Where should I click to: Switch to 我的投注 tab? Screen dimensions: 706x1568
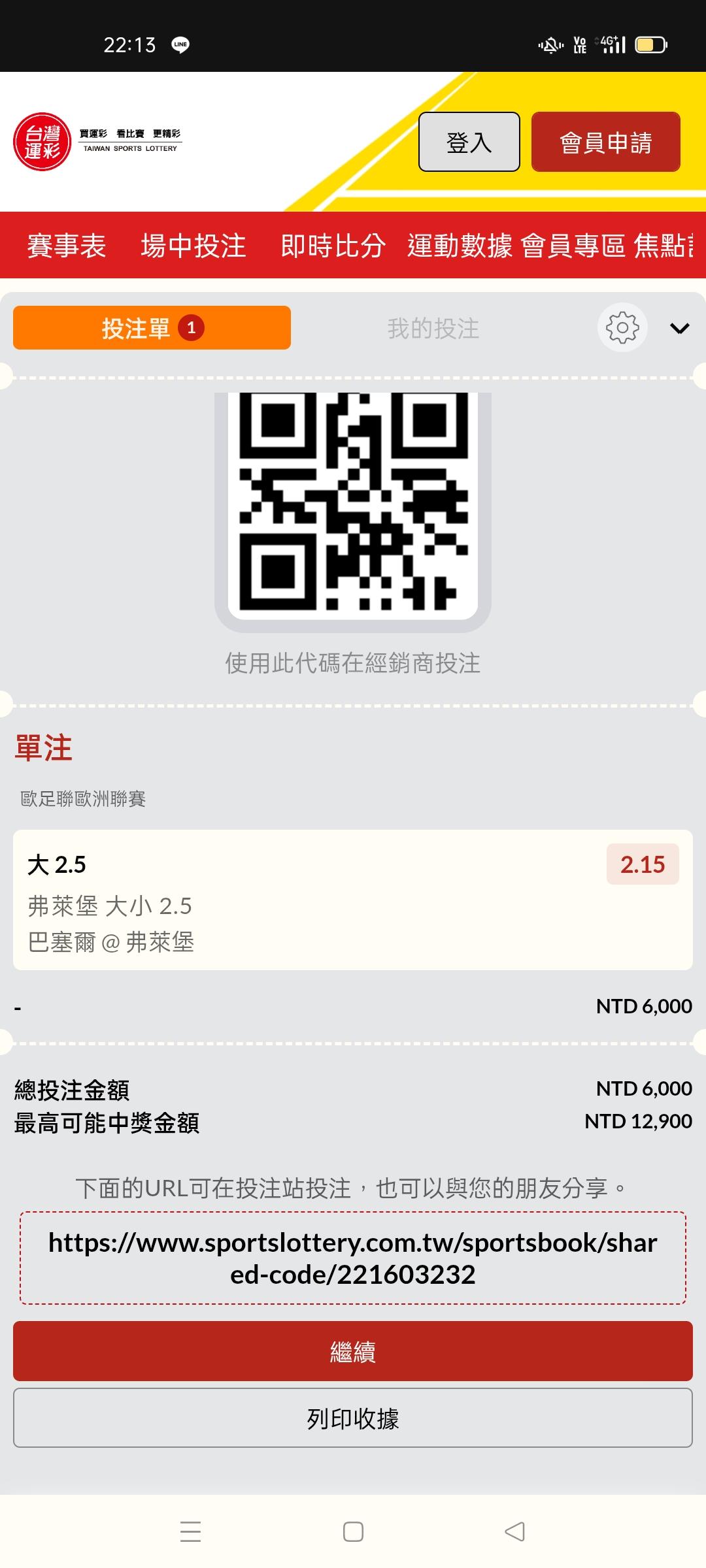point(433,328)
